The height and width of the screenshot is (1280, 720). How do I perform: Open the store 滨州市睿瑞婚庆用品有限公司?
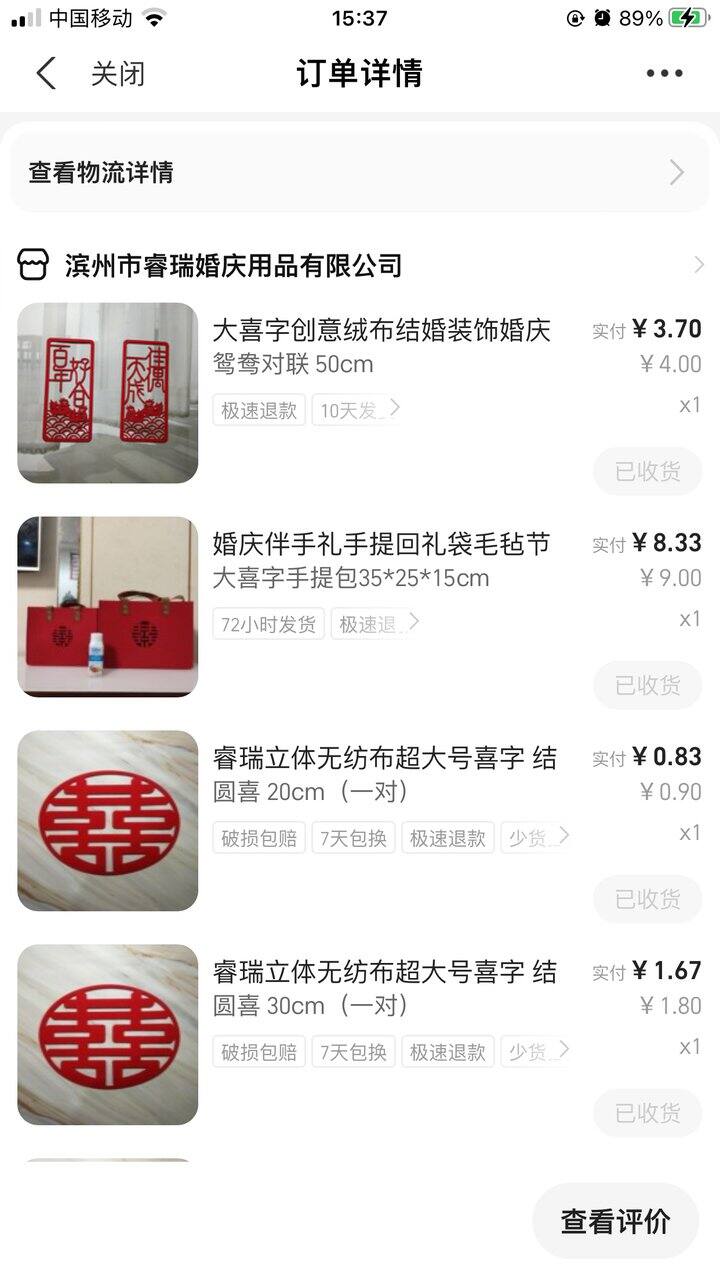tap(234, 265)
